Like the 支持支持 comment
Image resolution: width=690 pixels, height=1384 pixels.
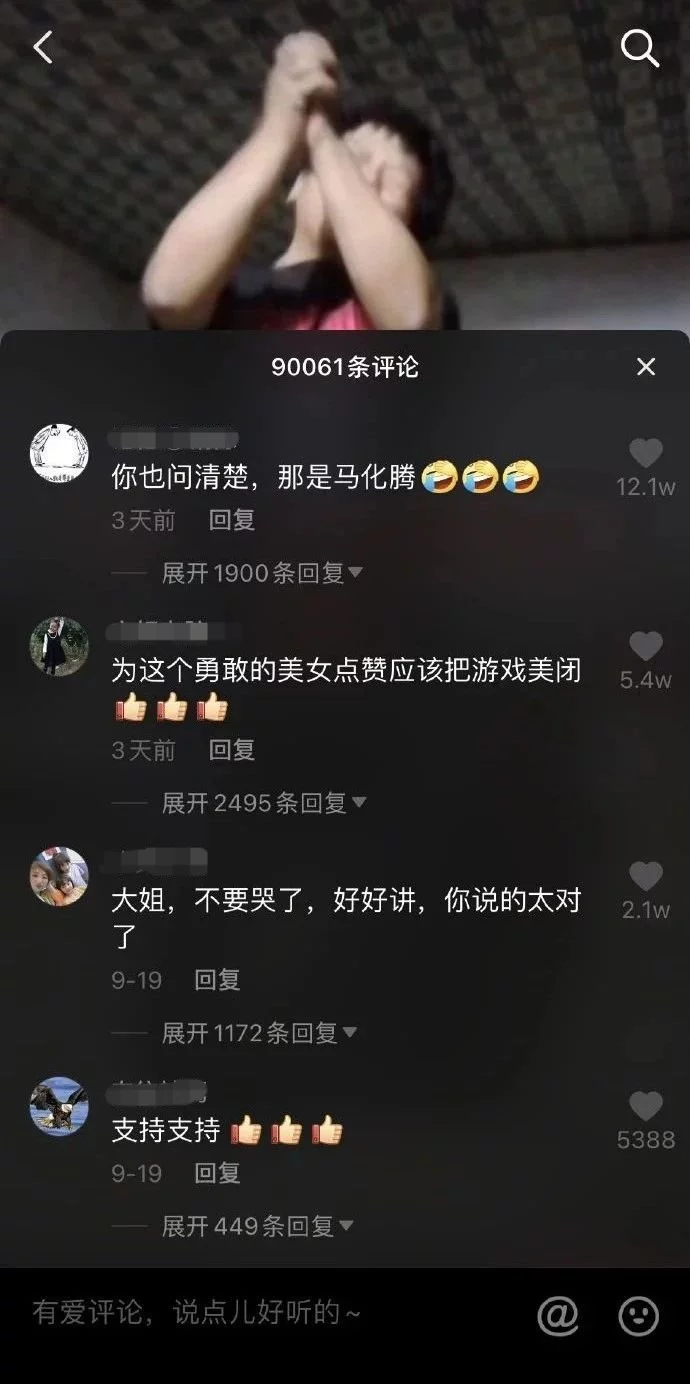646,1107
